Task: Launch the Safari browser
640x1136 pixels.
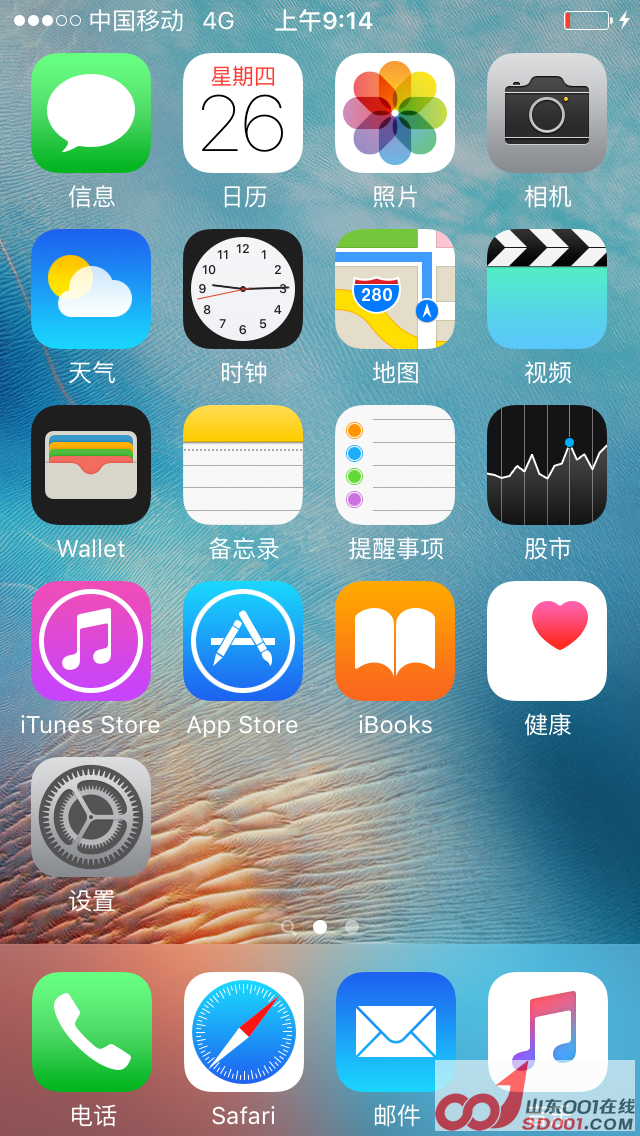Action: click(244, 1032)
